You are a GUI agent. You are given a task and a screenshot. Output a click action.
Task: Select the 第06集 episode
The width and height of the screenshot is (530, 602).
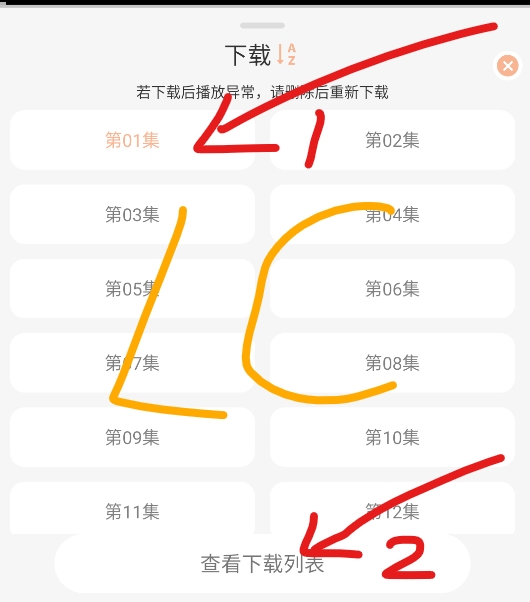[392, 288]
